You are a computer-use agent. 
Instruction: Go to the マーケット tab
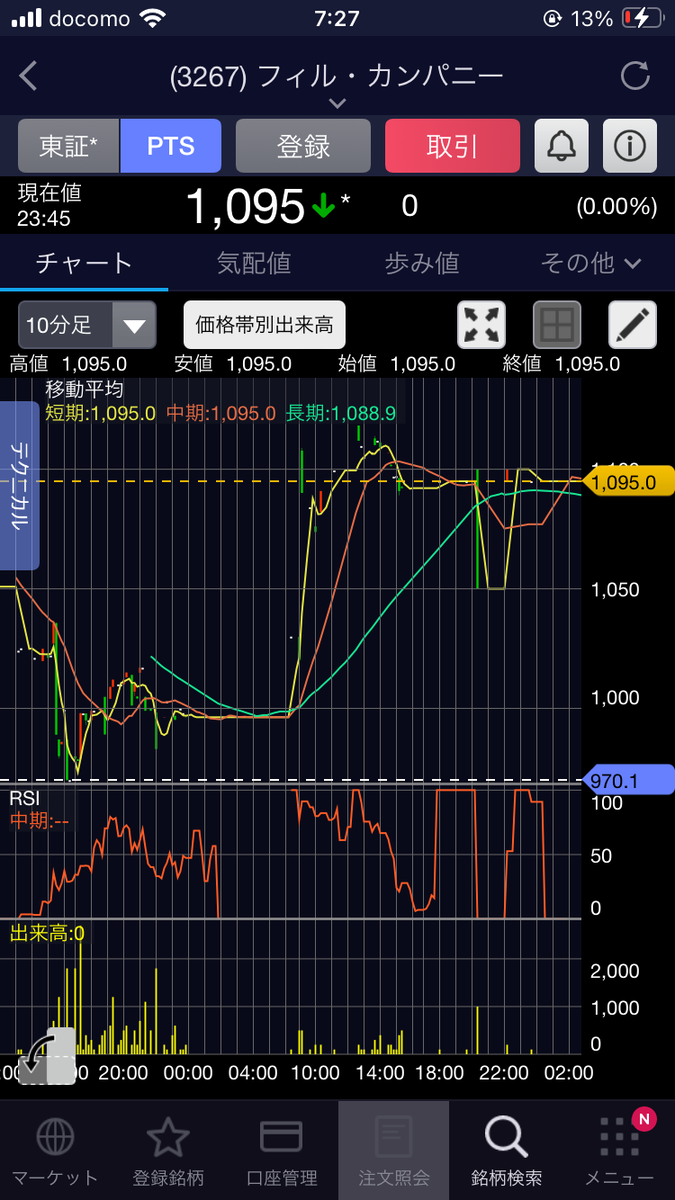pyautogui.click(x=54, y=1153)
